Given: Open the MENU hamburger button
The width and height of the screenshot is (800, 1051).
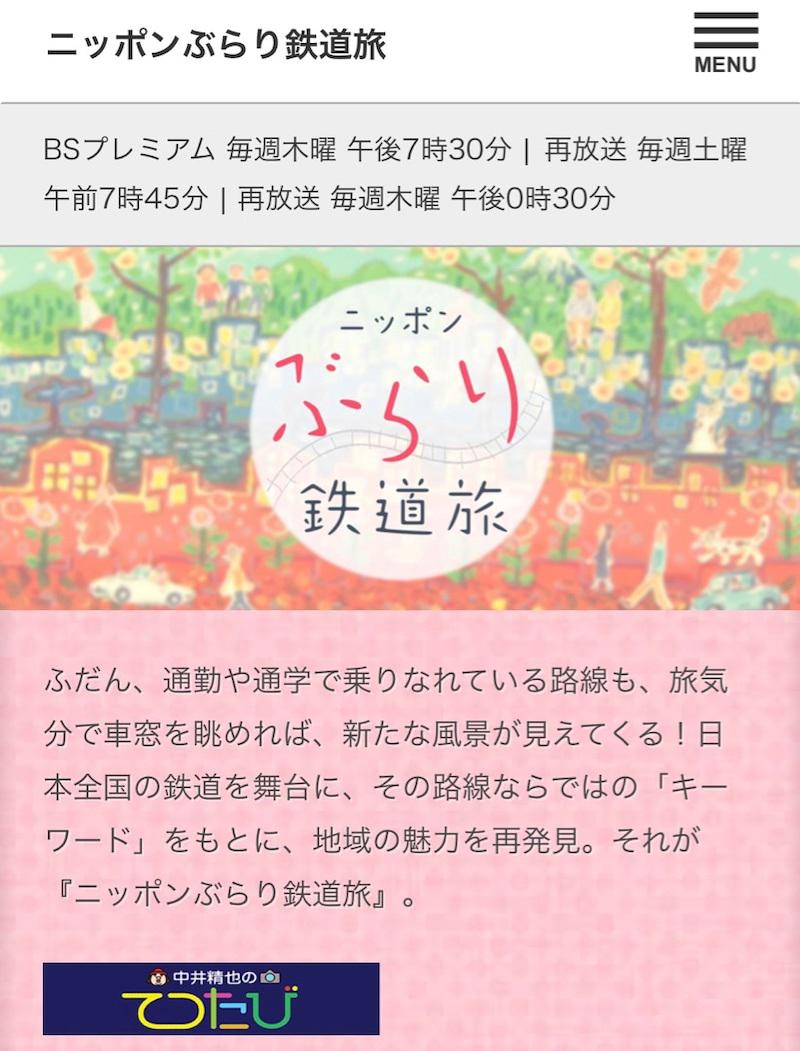Looking at the screenshot, I should pos(725,43).
